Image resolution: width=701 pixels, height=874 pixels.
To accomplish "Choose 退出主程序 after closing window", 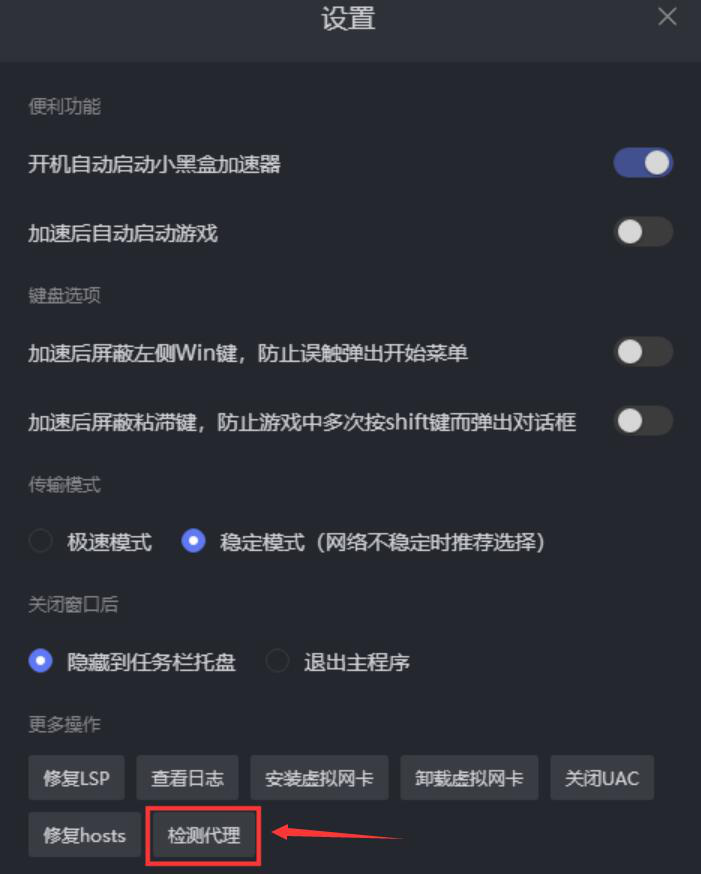I will click(277, 661).
